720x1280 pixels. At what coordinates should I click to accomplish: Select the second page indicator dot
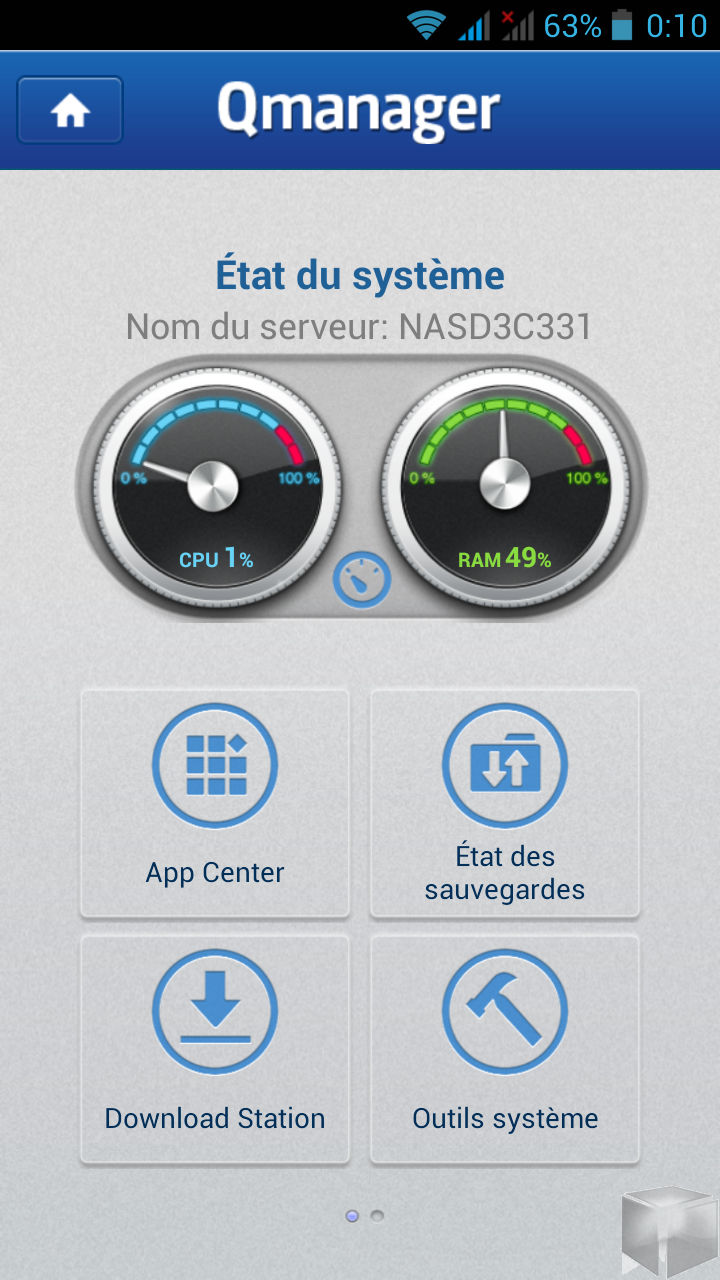click(x=376, y=1216)
